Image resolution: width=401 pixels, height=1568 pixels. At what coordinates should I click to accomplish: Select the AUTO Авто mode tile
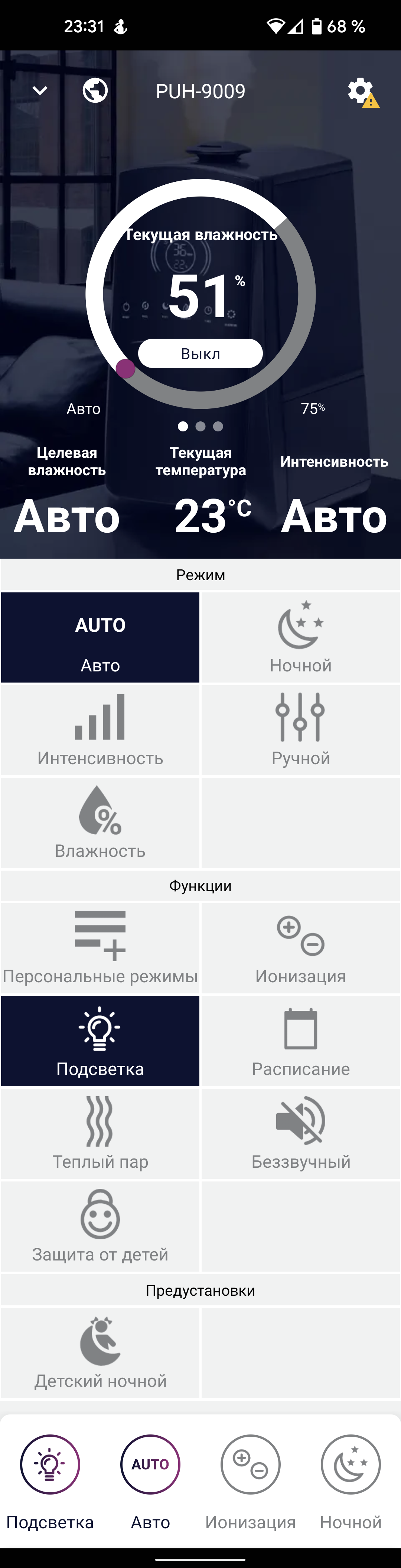click(100, 637)
